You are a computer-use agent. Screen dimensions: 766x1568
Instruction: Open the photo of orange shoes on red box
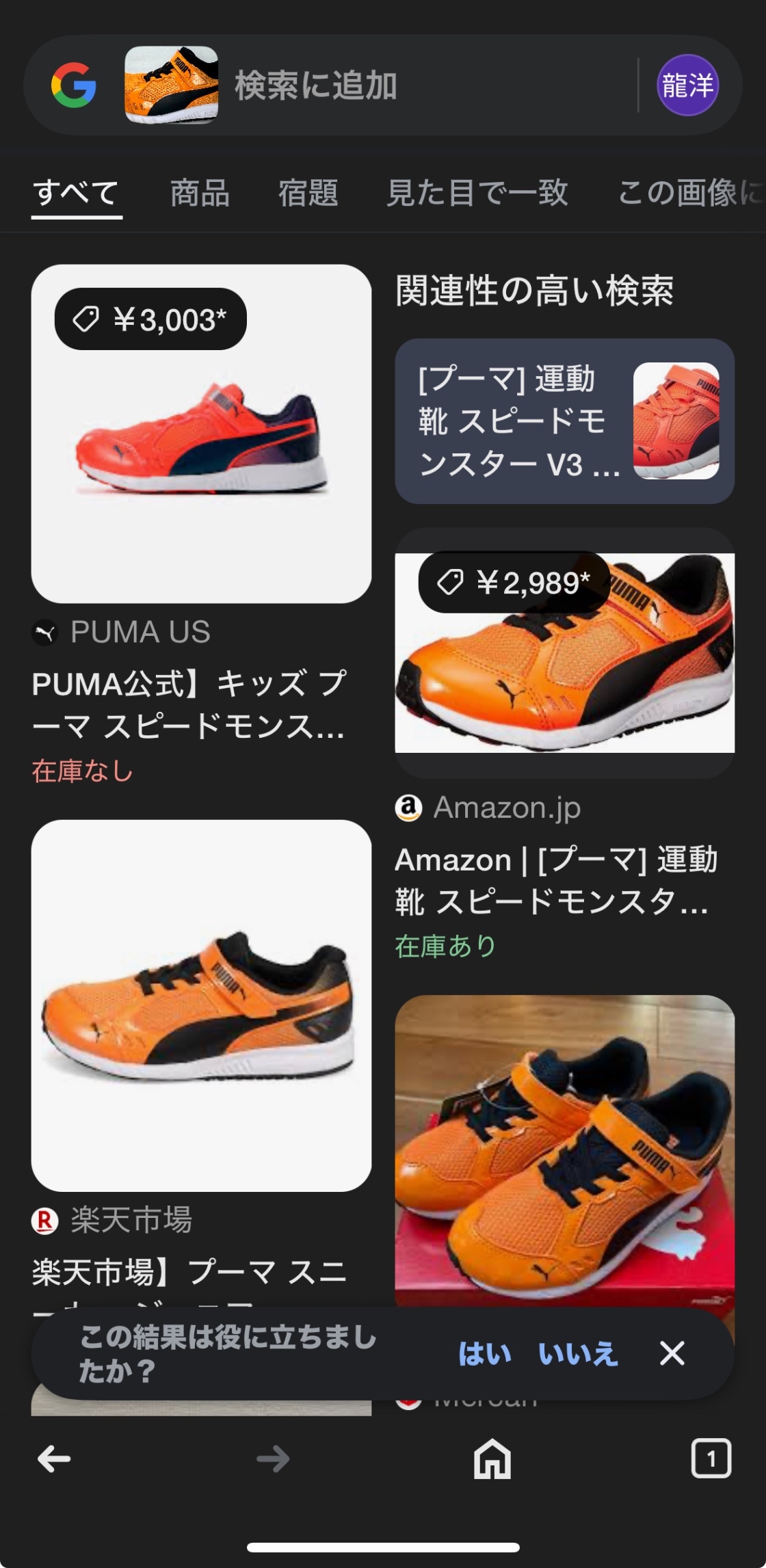click(x=564, y=1152)
